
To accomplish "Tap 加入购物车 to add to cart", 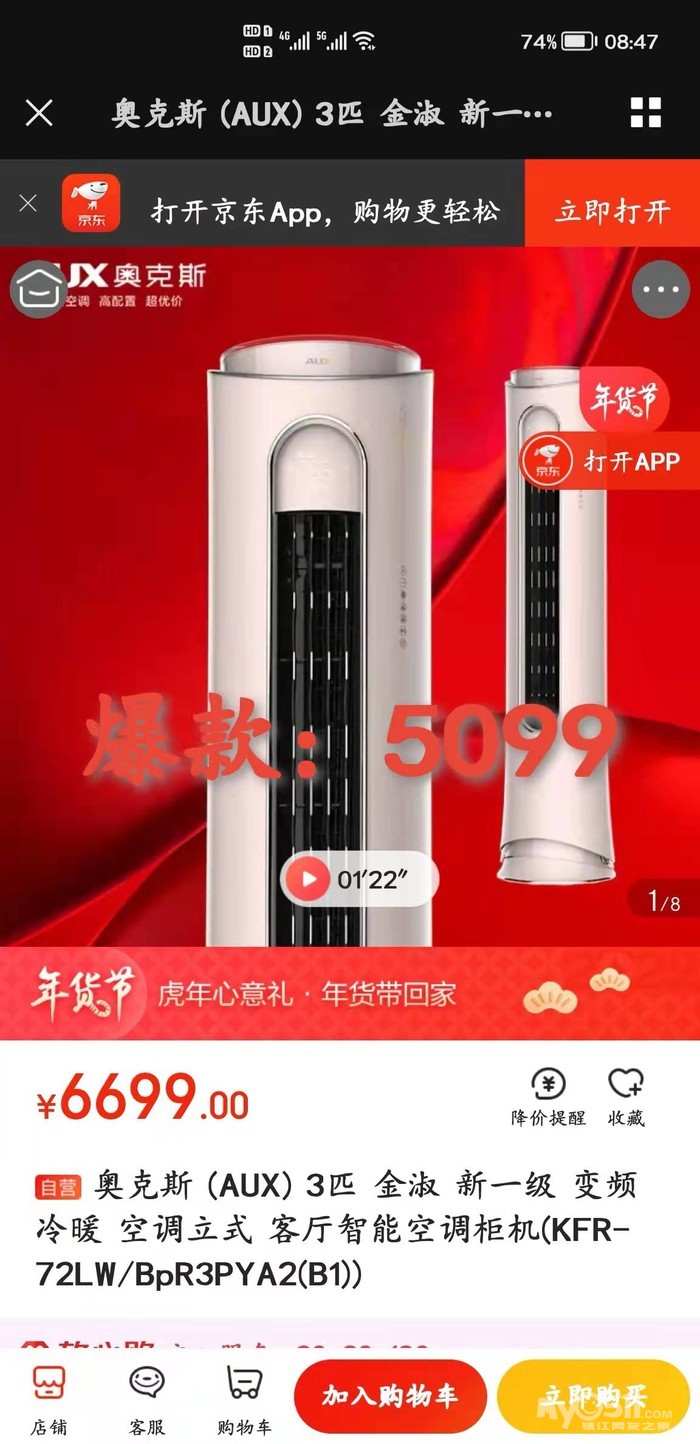I will pos(390,1397).
